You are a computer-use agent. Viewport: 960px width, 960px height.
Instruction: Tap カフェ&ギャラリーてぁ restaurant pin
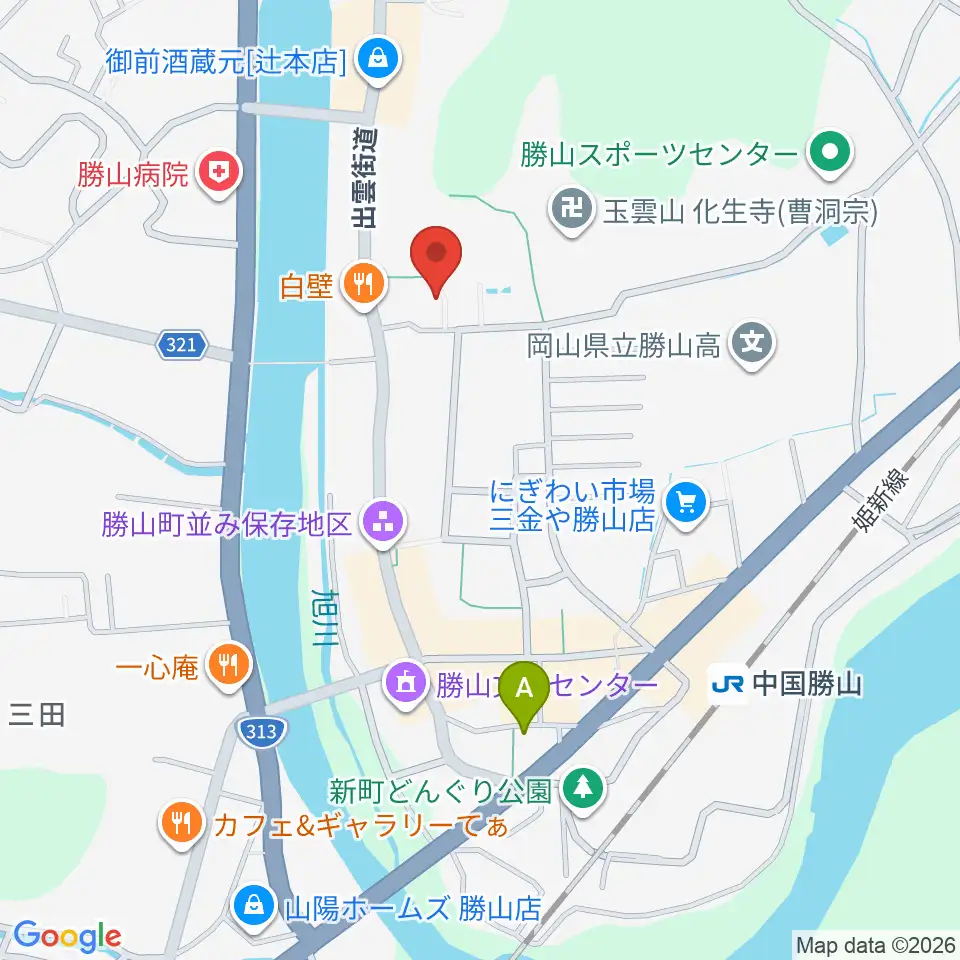tap(182, 824)
